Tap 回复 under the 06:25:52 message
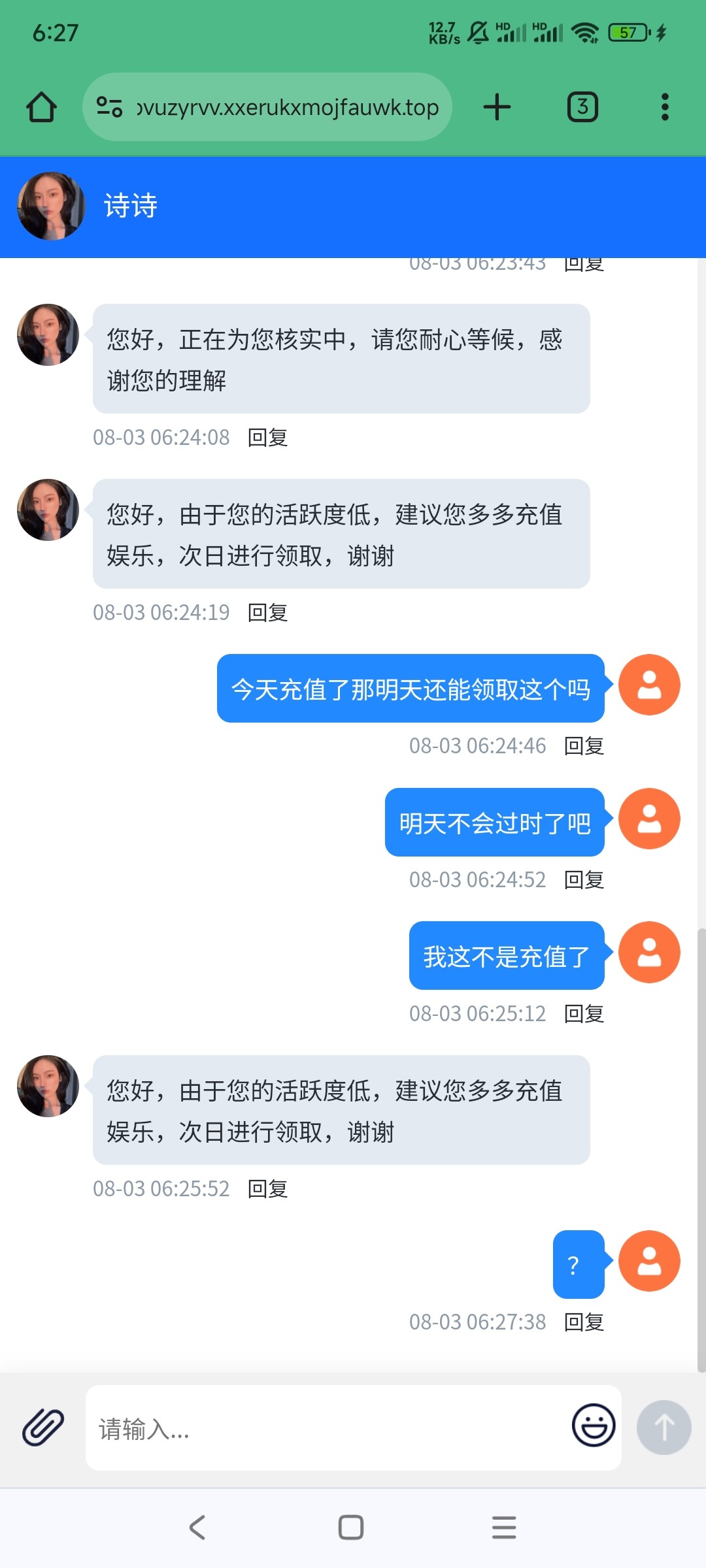Viewport: 706px width, 1568px height. coord(268,1189)
